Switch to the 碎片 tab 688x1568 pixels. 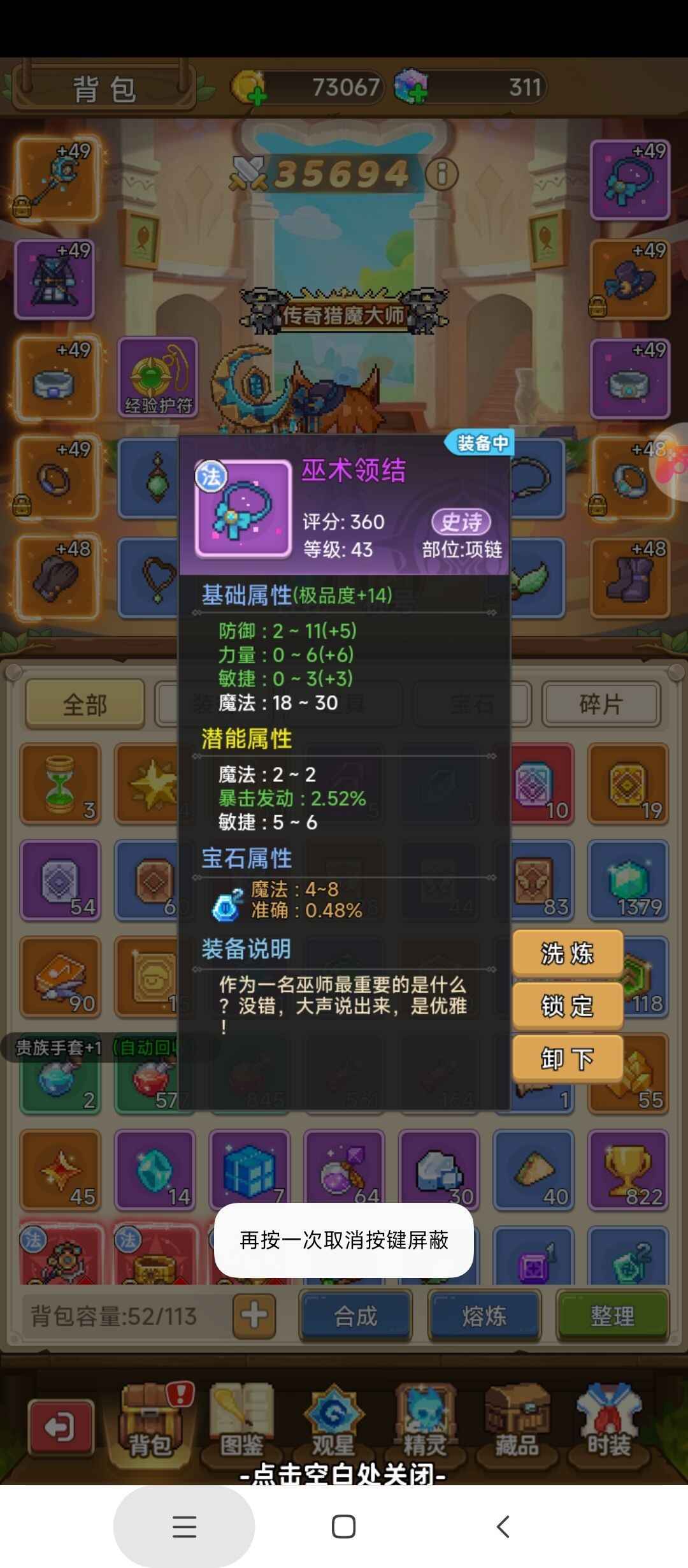601,704
